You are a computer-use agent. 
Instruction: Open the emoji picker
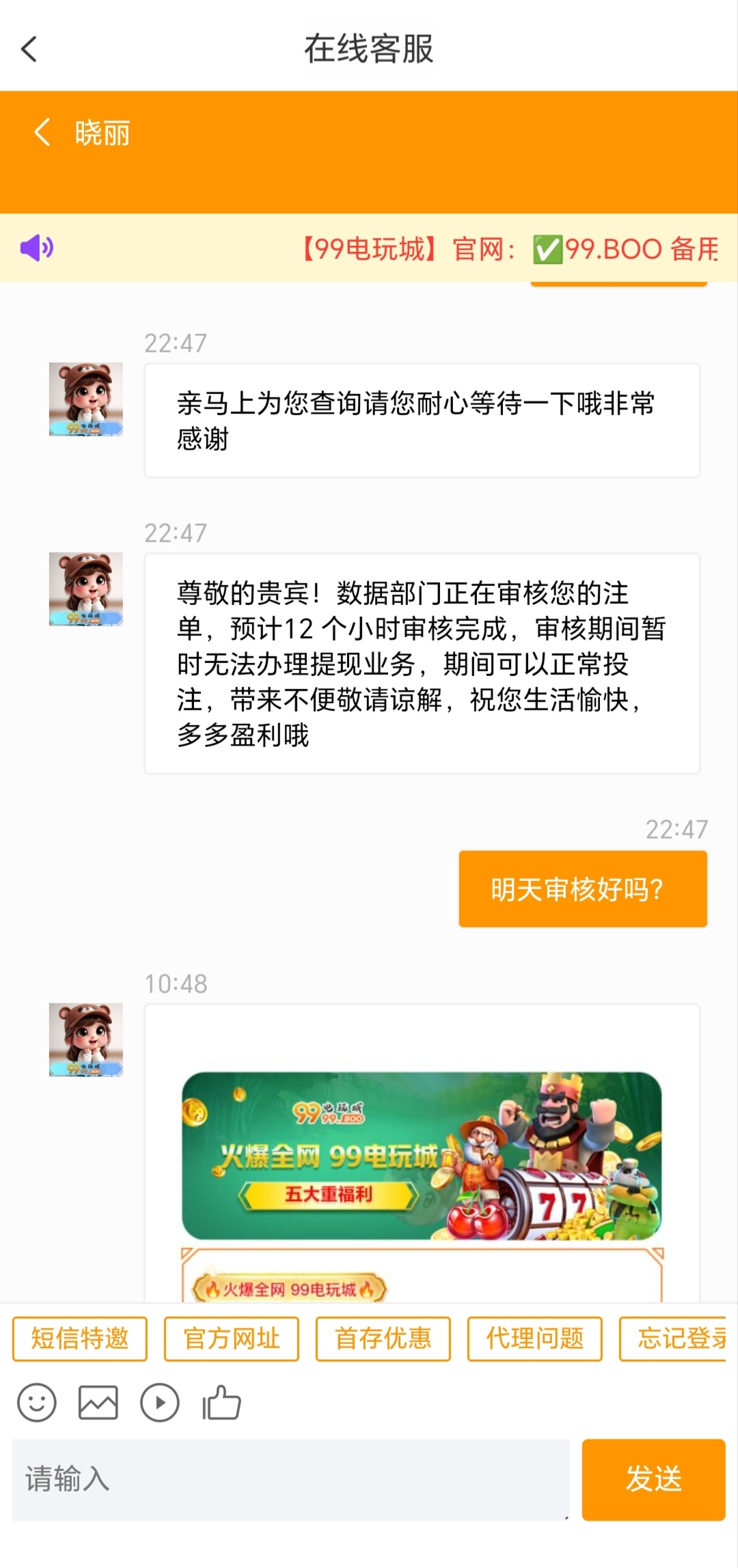point(37,1403)
